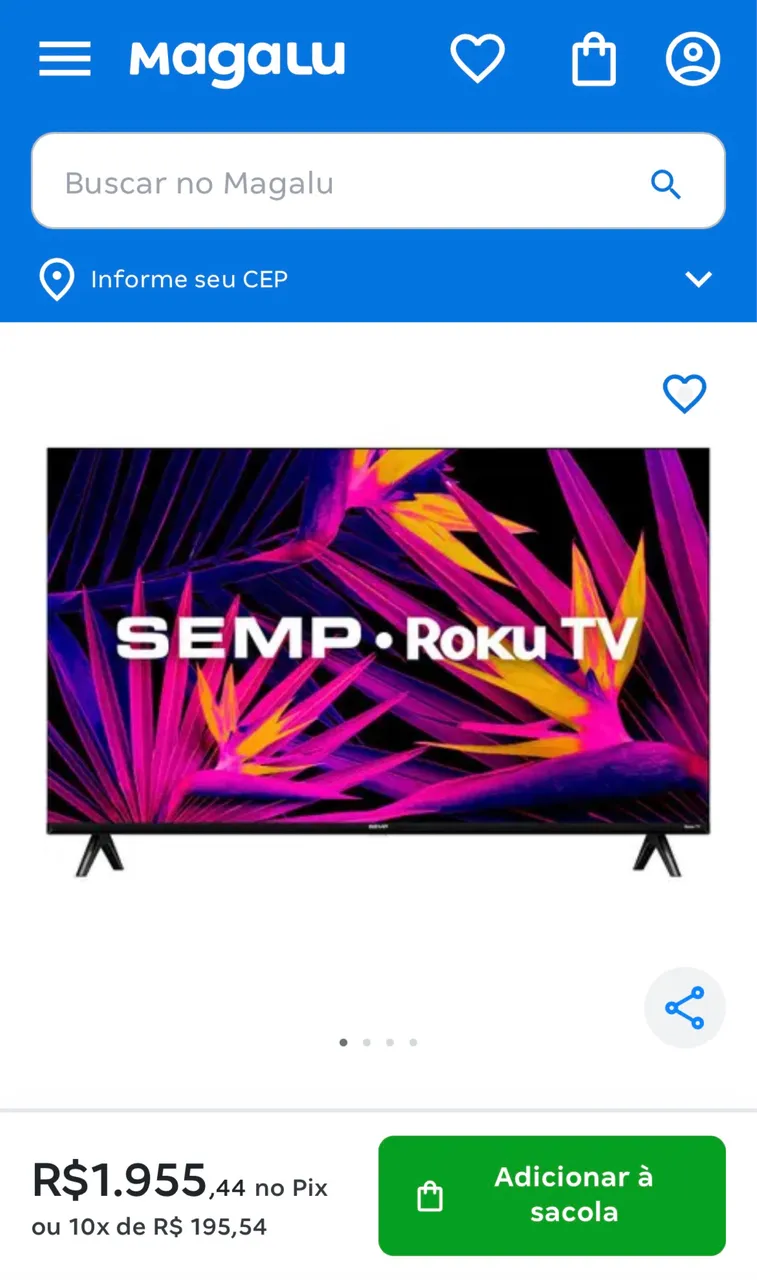Expand the Informe seu CEP selector
This screenshot has width=757, height=1280.
[x=698, y=279]
